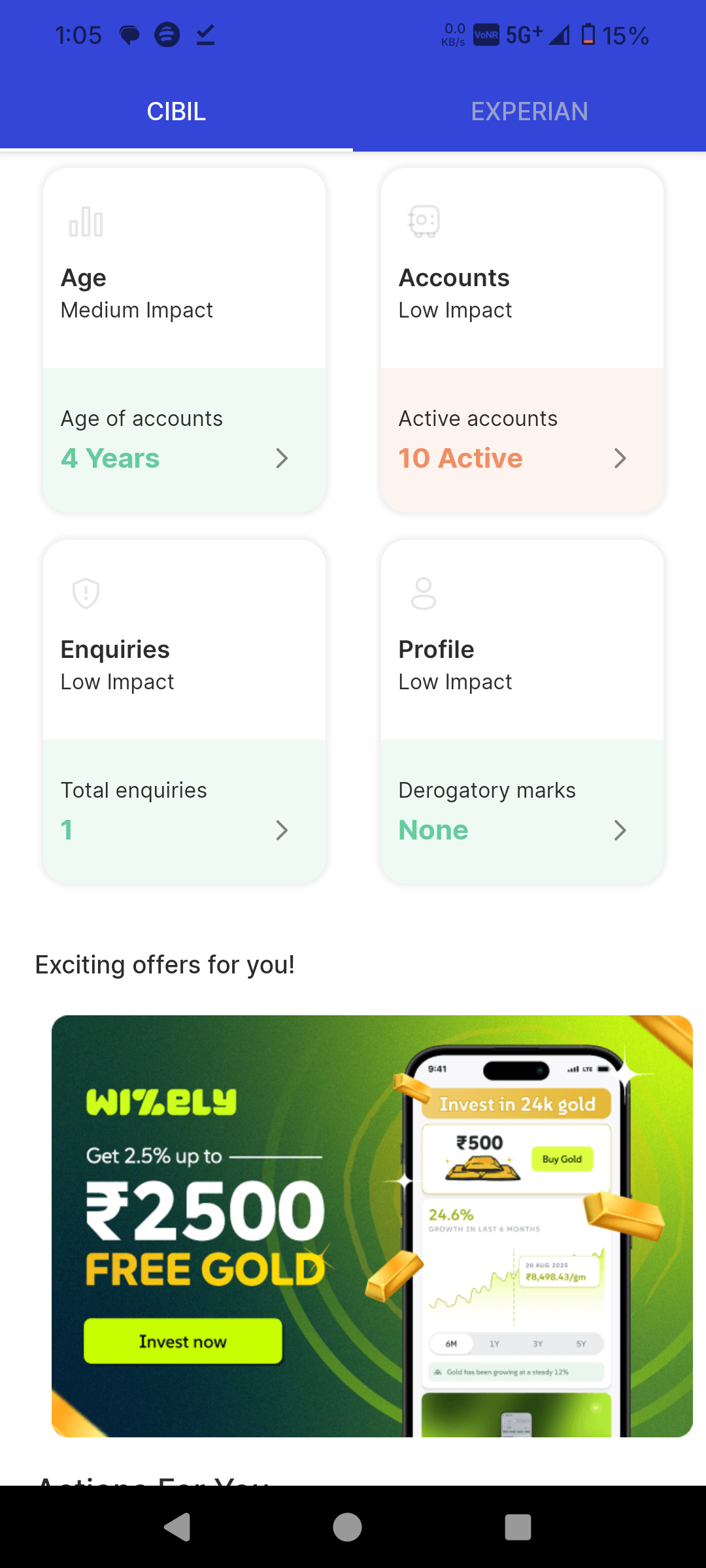The width and height of the screenshot is (706, 1568).
Task: Switch to the EXPERIAN tab
Action: click(x=529, y=112)
